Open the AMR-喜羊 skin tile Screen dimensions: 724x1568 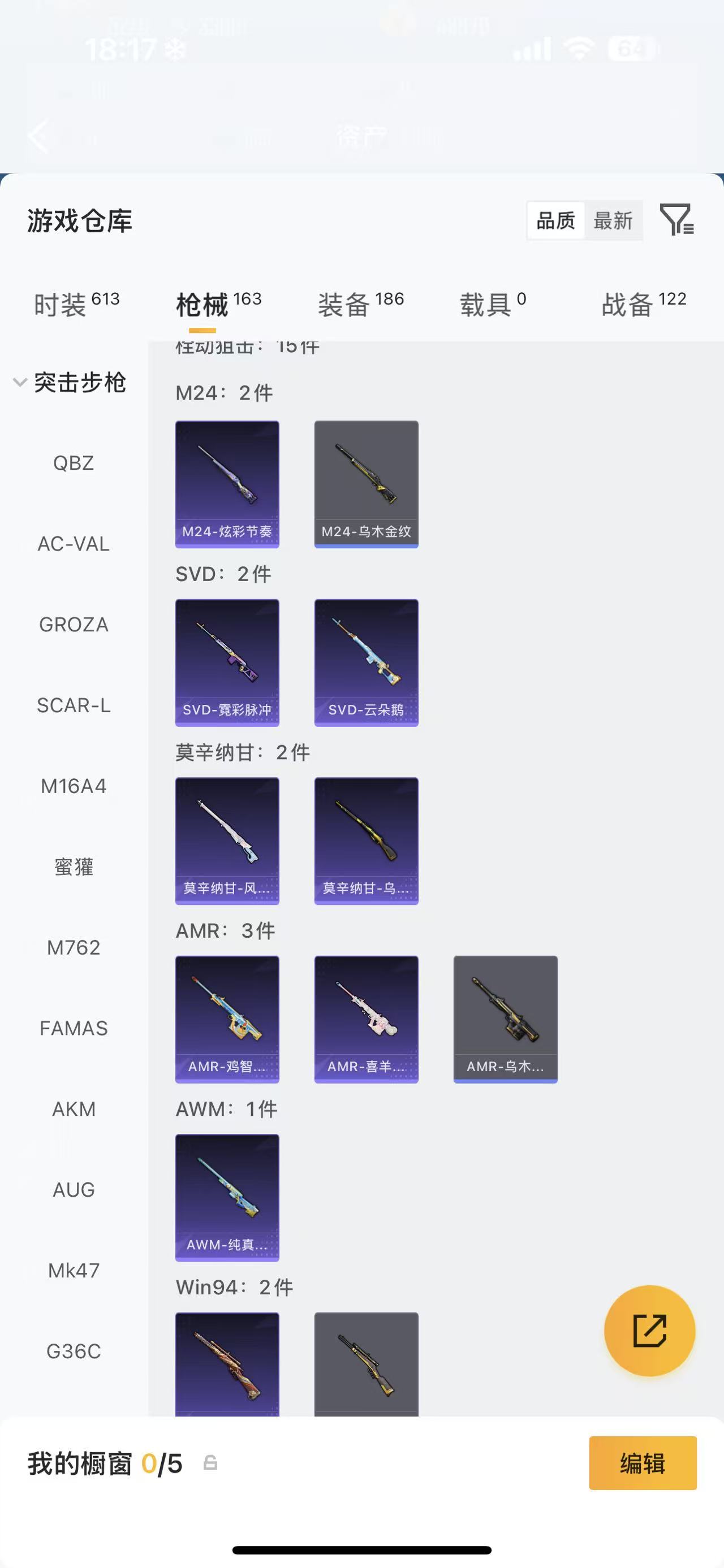(366, 1019)
